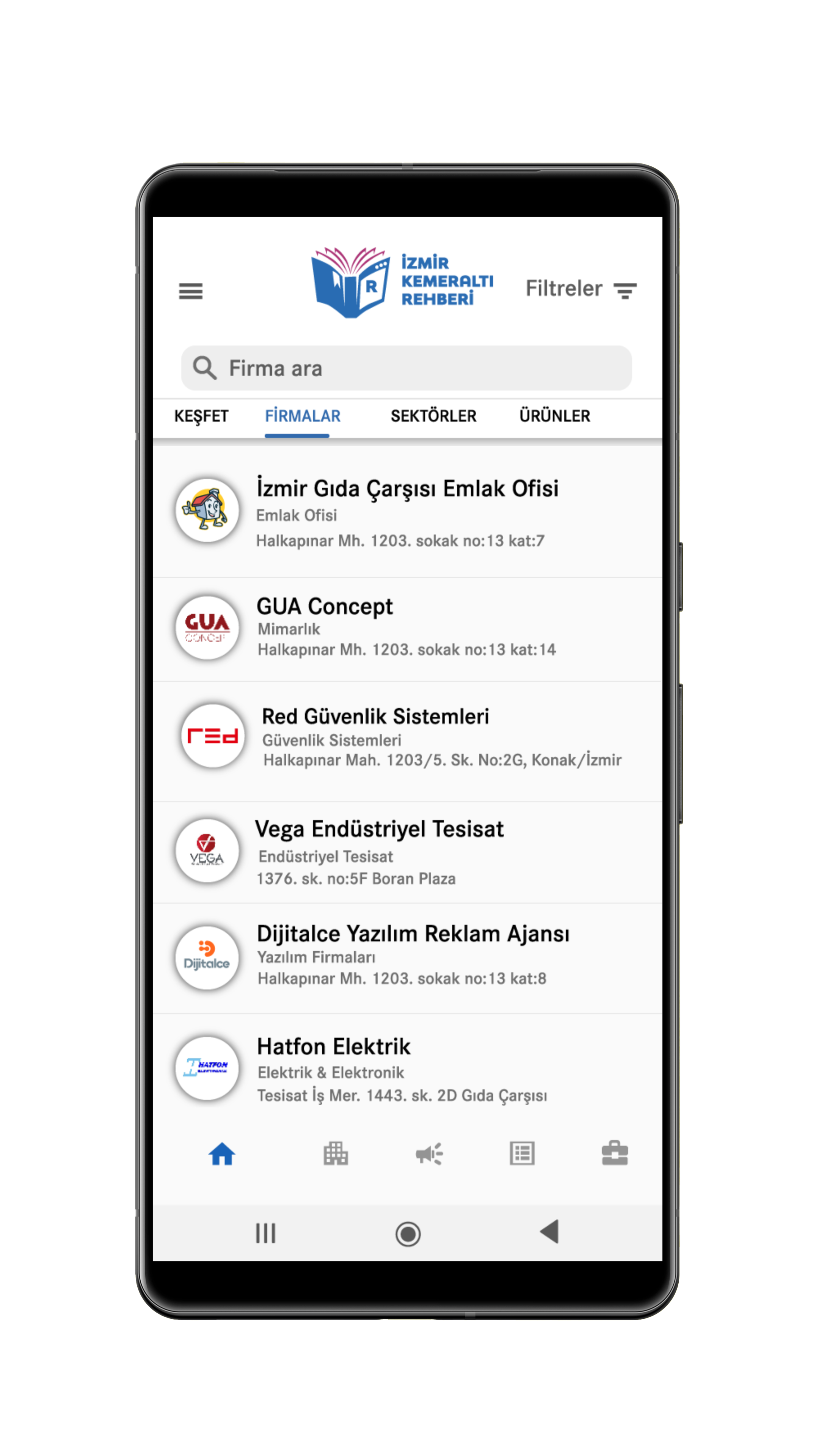Go to the home bottom tab
The height and width of the screenshot is (1456, 819).
click(x=221, y=1153)
